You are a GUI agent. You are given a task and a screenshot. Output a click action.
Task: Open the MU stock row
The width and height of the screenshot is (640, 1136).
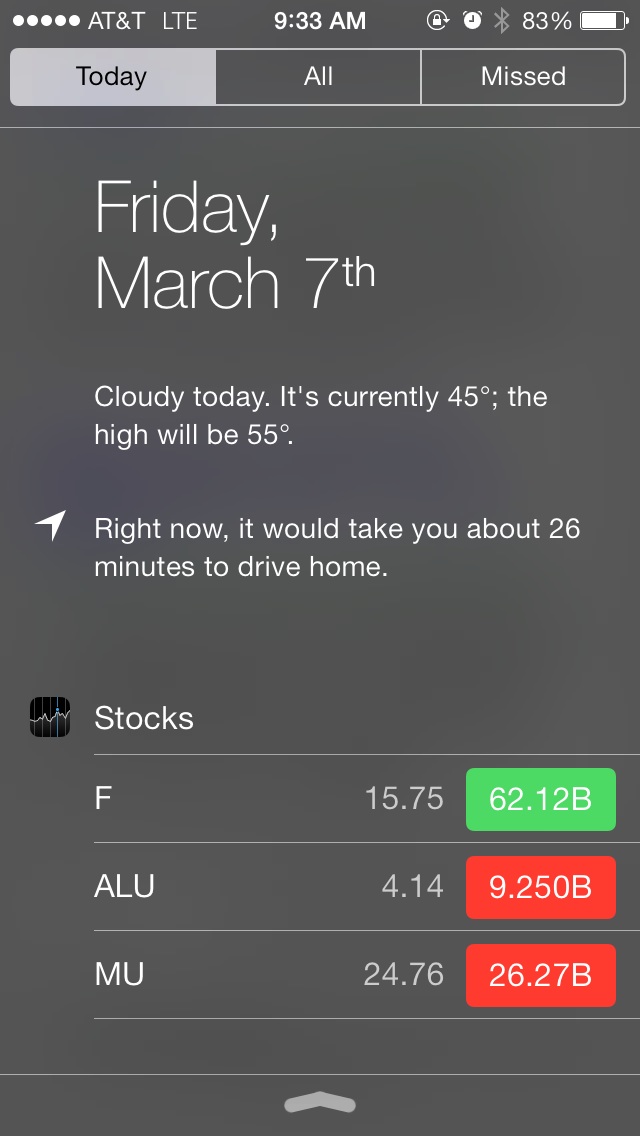click(x=270, y=974)
